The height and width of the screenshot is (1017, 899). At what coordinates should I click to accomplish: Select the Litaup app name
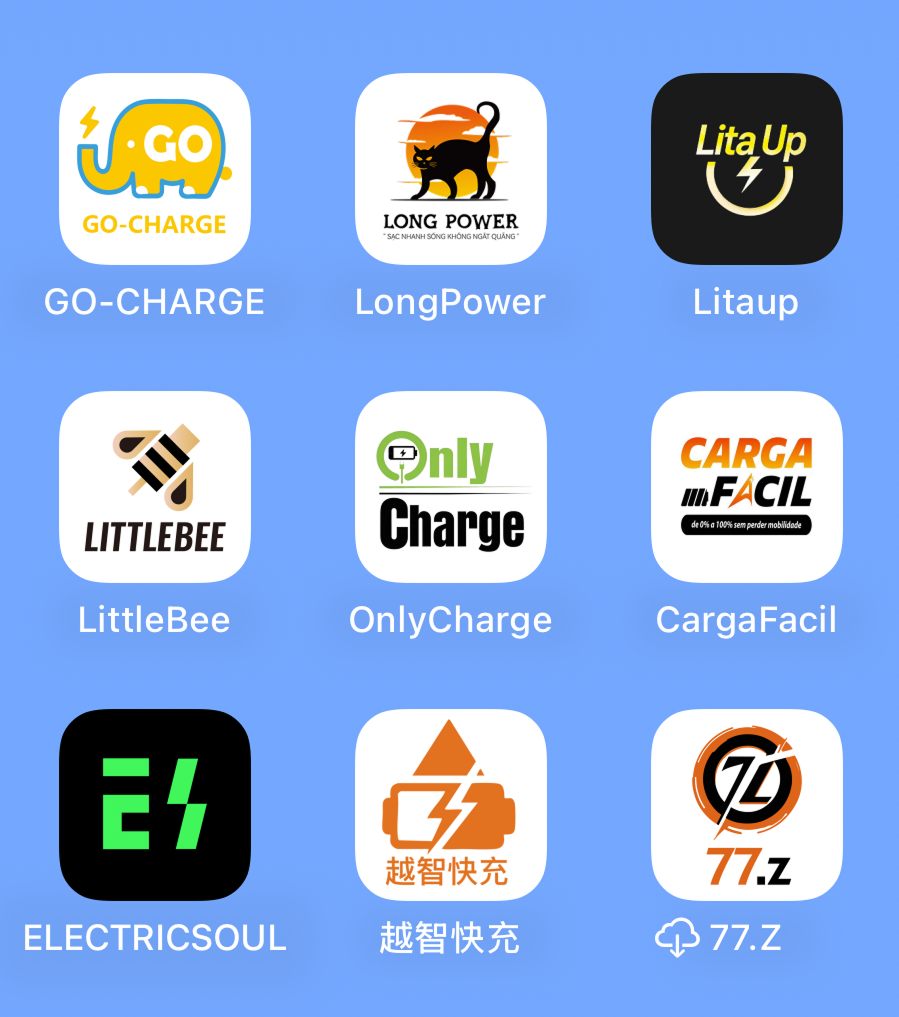tap(745, 302)
